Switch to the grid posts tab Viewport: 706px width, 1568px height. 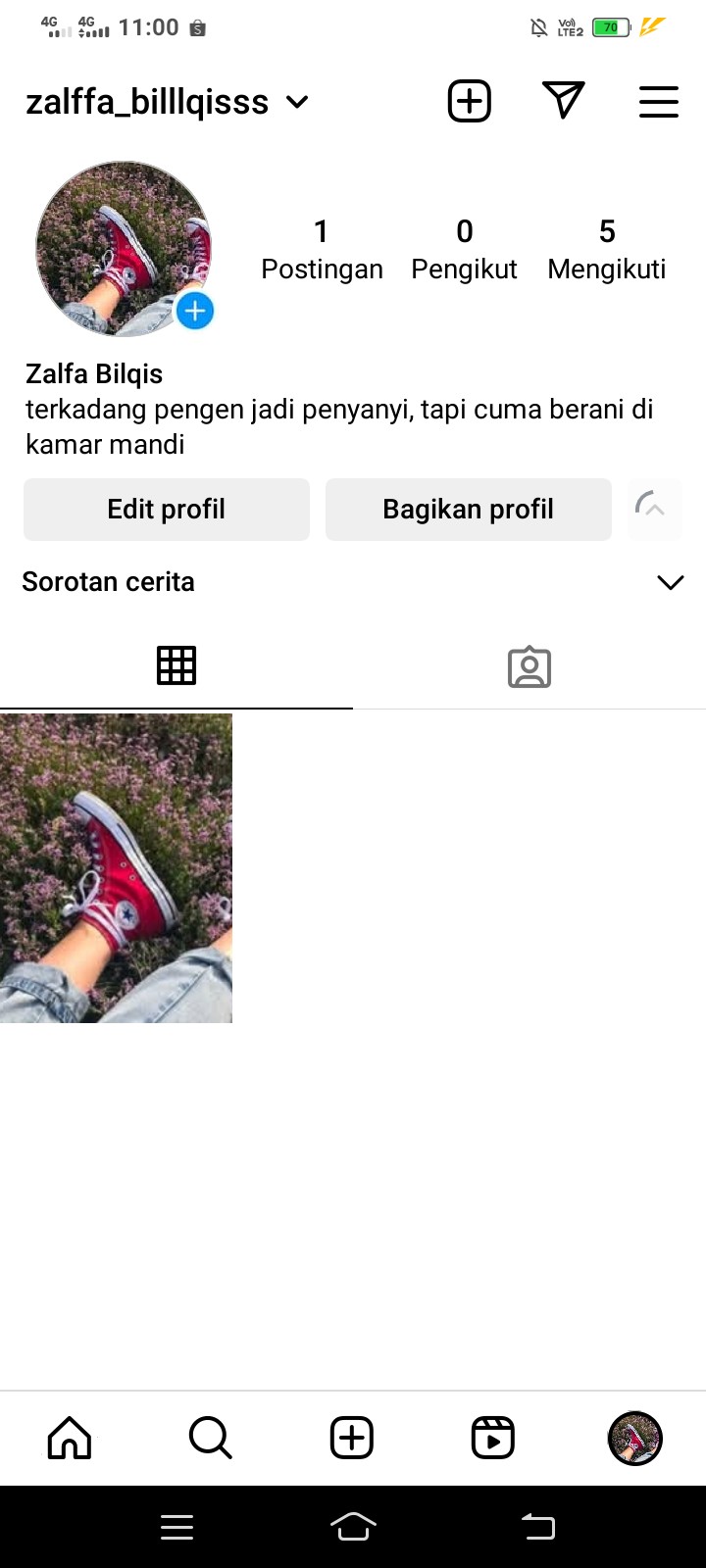[176, 666]
